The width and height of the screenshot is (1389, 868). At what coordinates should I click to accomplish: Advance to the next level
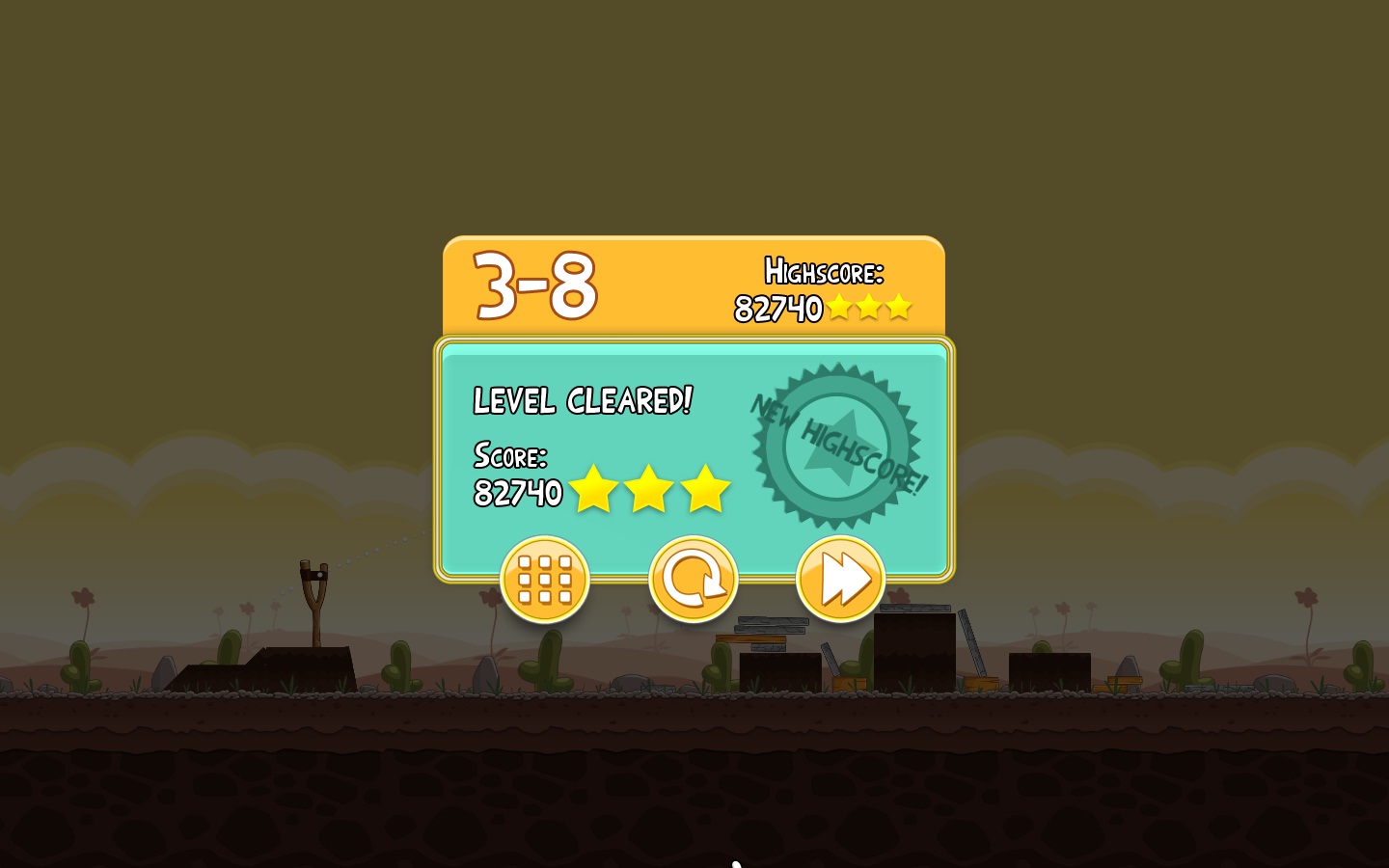click(x=840, y=580)
